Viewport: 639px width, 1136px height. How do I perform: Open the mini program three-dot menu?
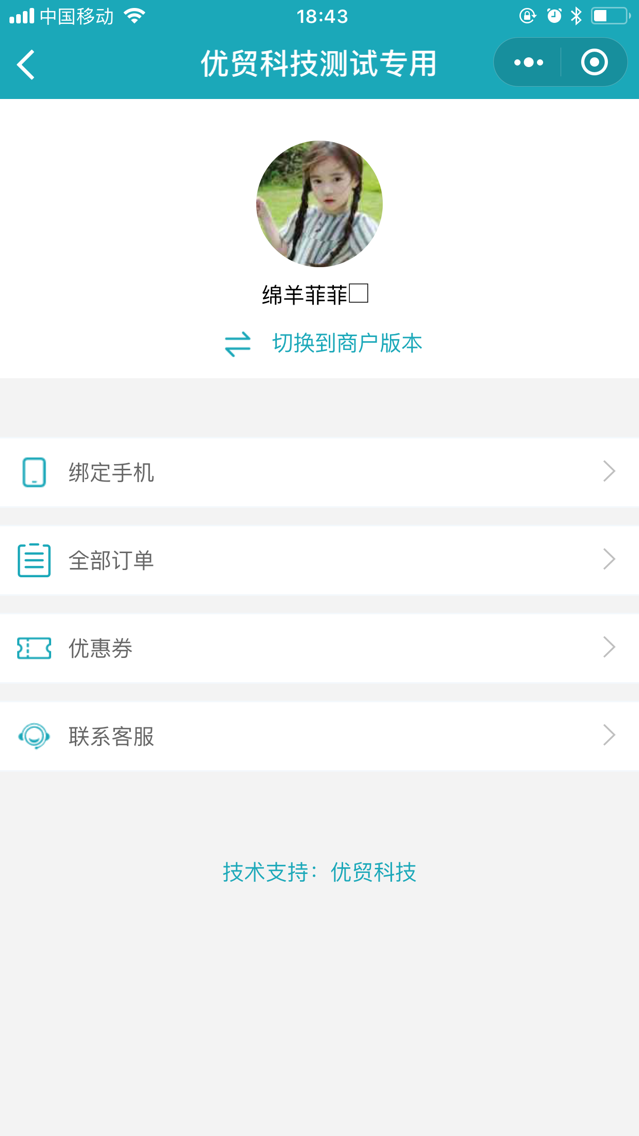click(528, 63)
